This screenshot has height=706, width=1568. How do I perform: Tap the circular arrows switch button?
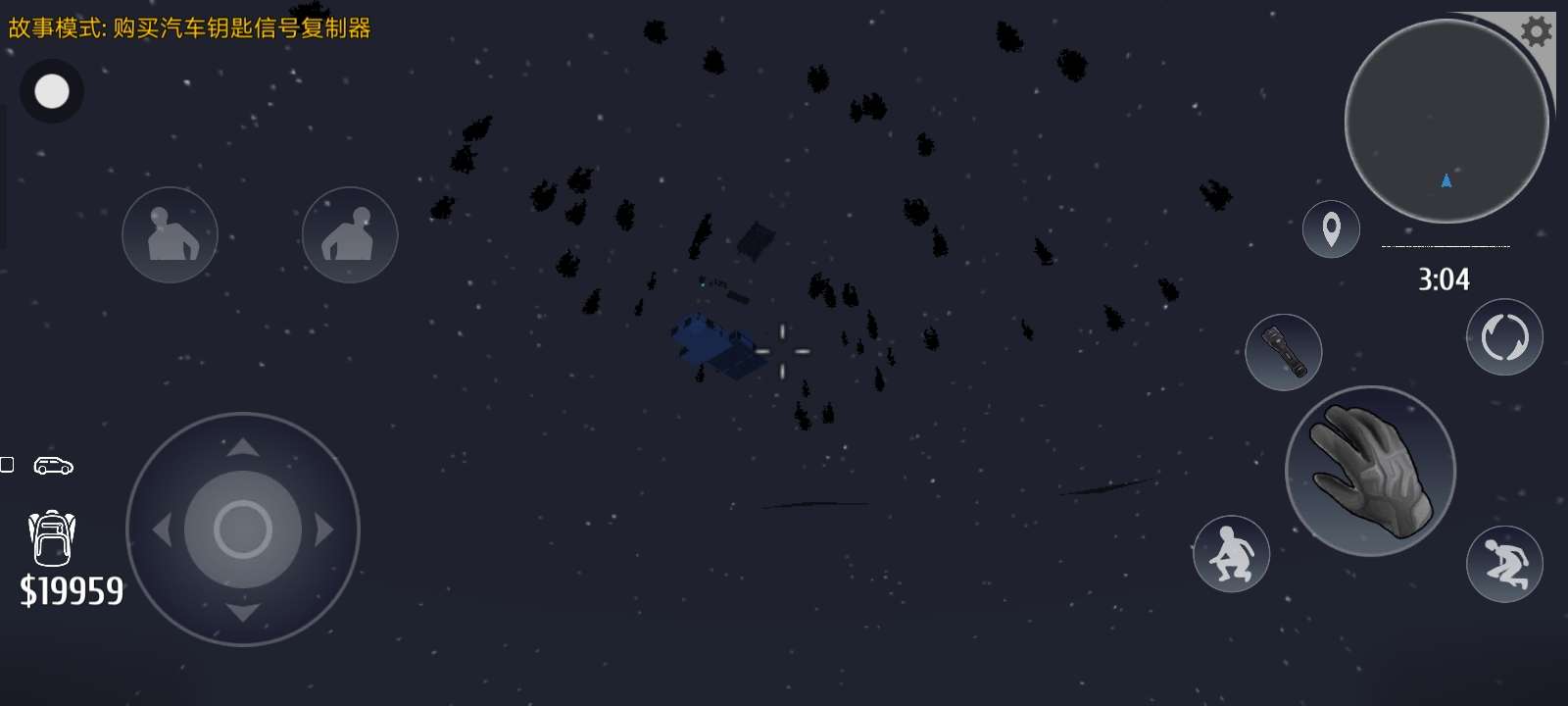1504,337
